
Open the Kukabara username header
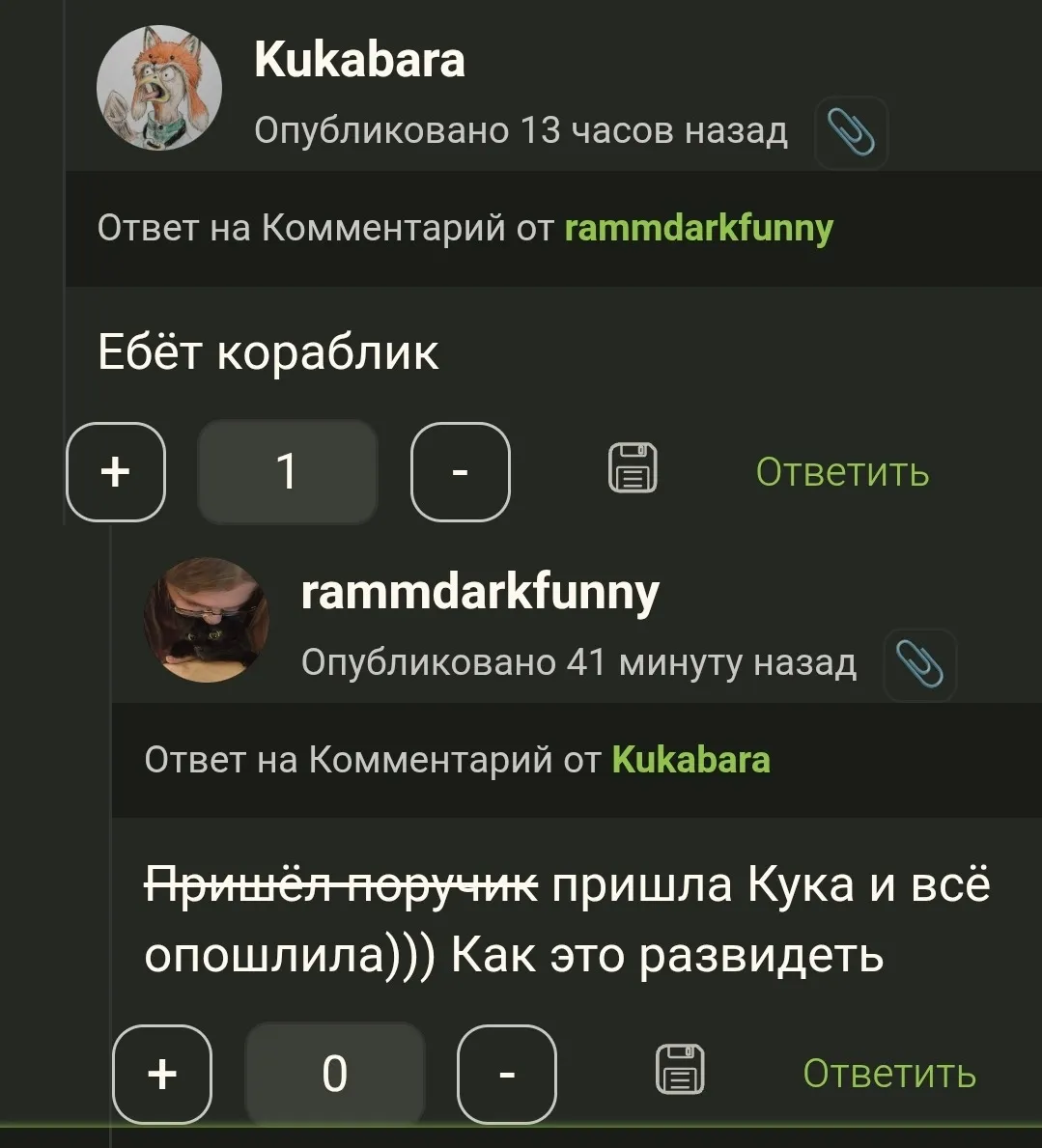click(x=359, y=59)
